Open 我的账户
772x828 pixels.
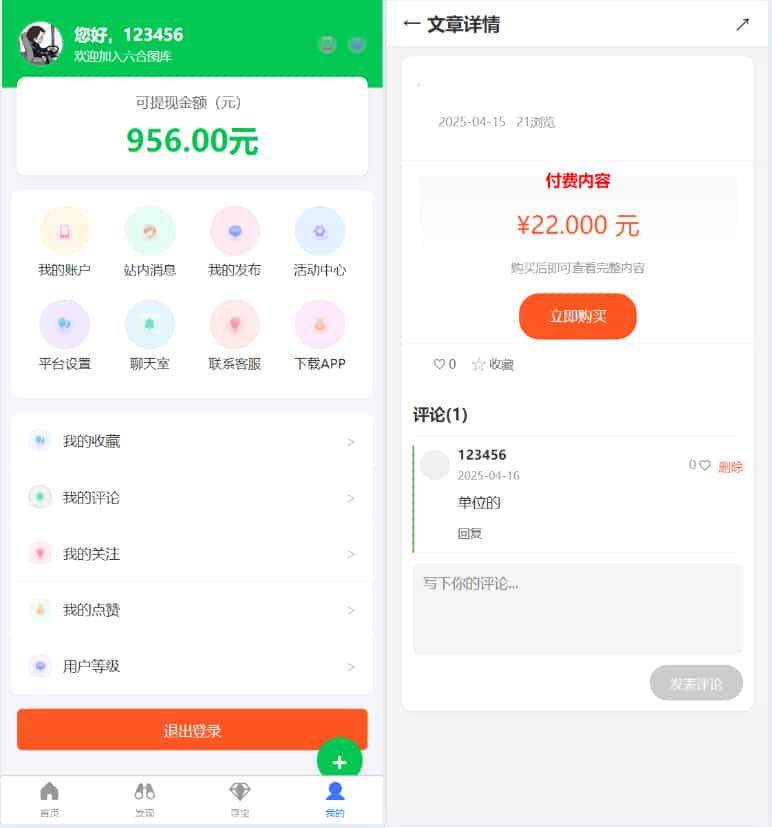tap(64, 242)
